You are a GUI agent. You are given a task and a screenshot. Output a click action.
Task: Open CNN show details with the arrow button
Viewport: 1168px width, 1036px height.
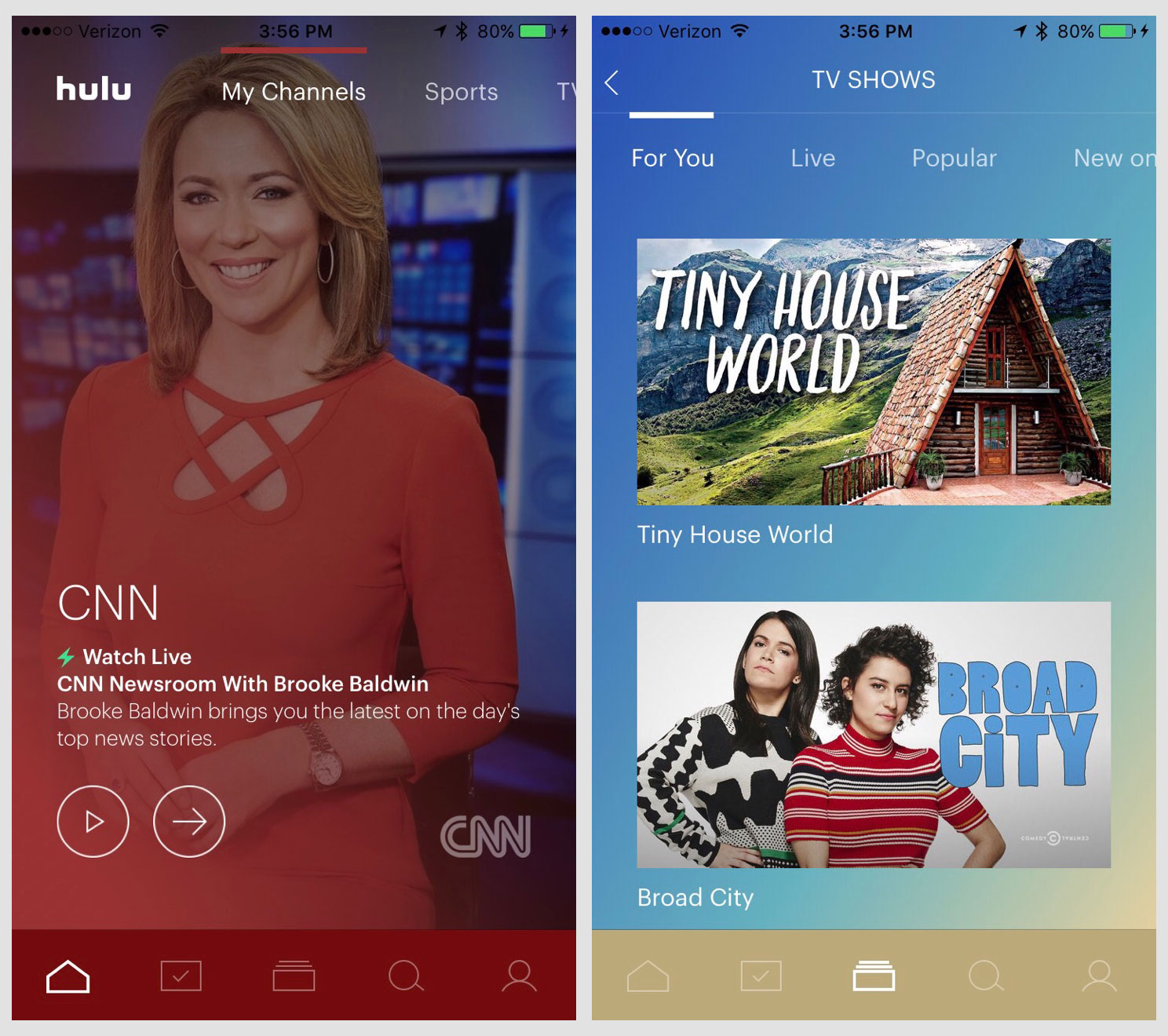pos(189,821)
